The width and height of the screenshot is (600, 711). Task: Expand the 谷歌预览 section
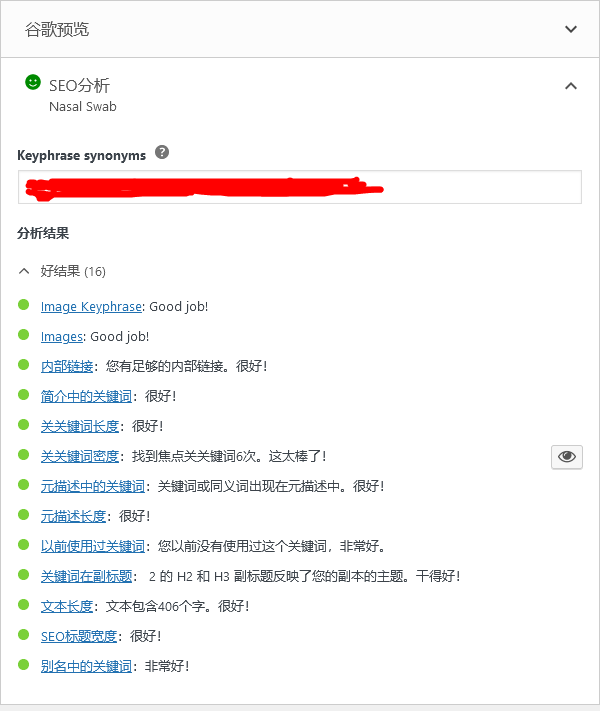pos(571,29)
